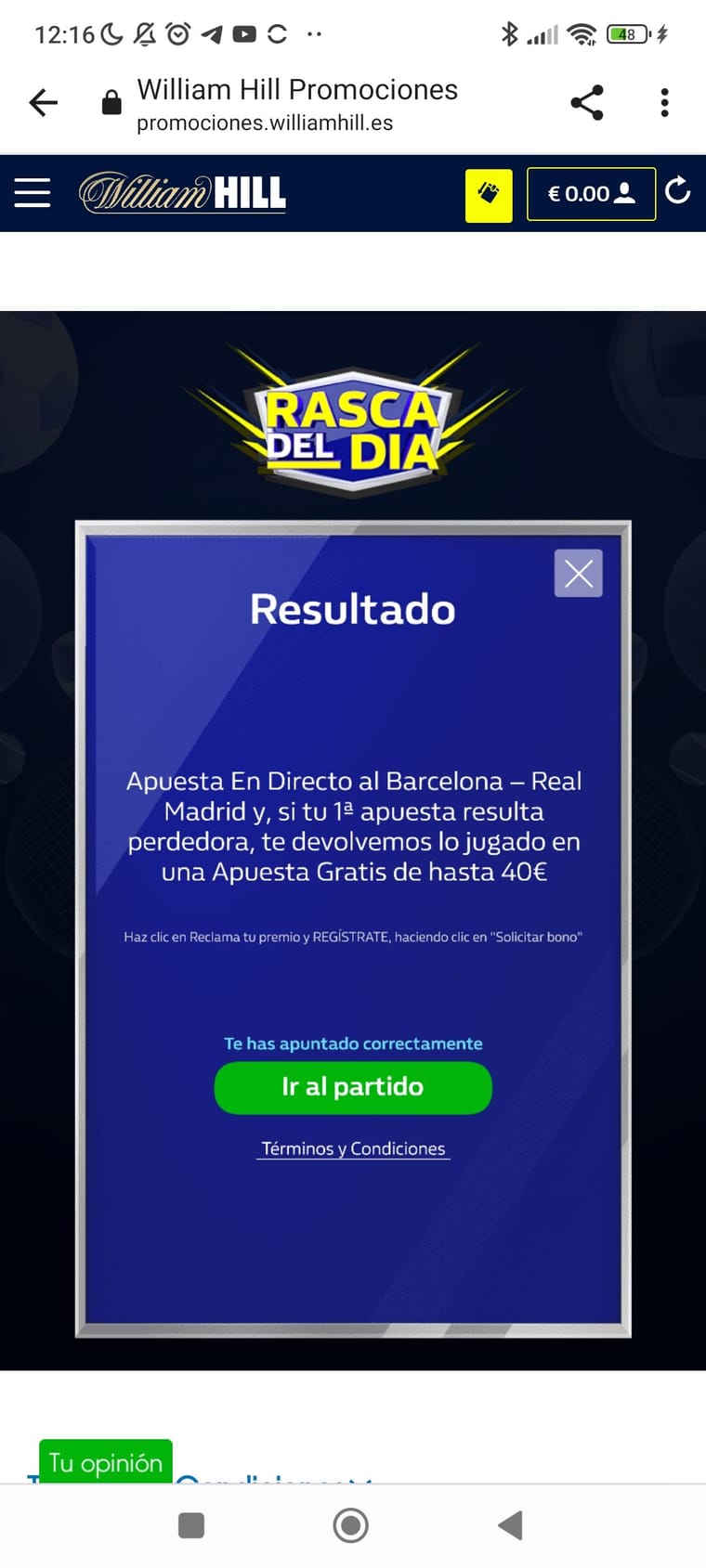Viewport: 706px width, 1568px height.
Task: Open the browser overflow menu
Action: 664,102
